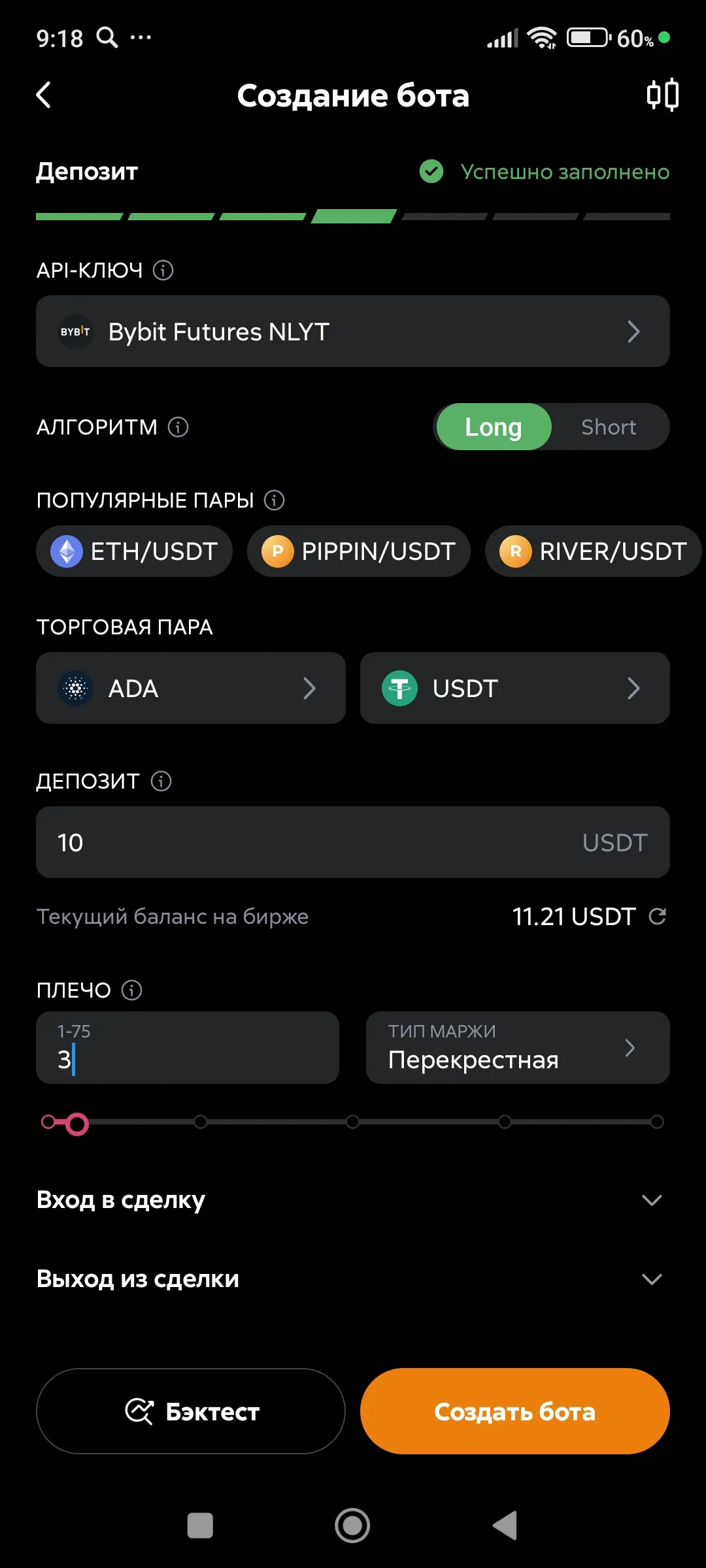Open the ADA coin selector
The height and width of the screenshot is (1568, 706).
190,688
